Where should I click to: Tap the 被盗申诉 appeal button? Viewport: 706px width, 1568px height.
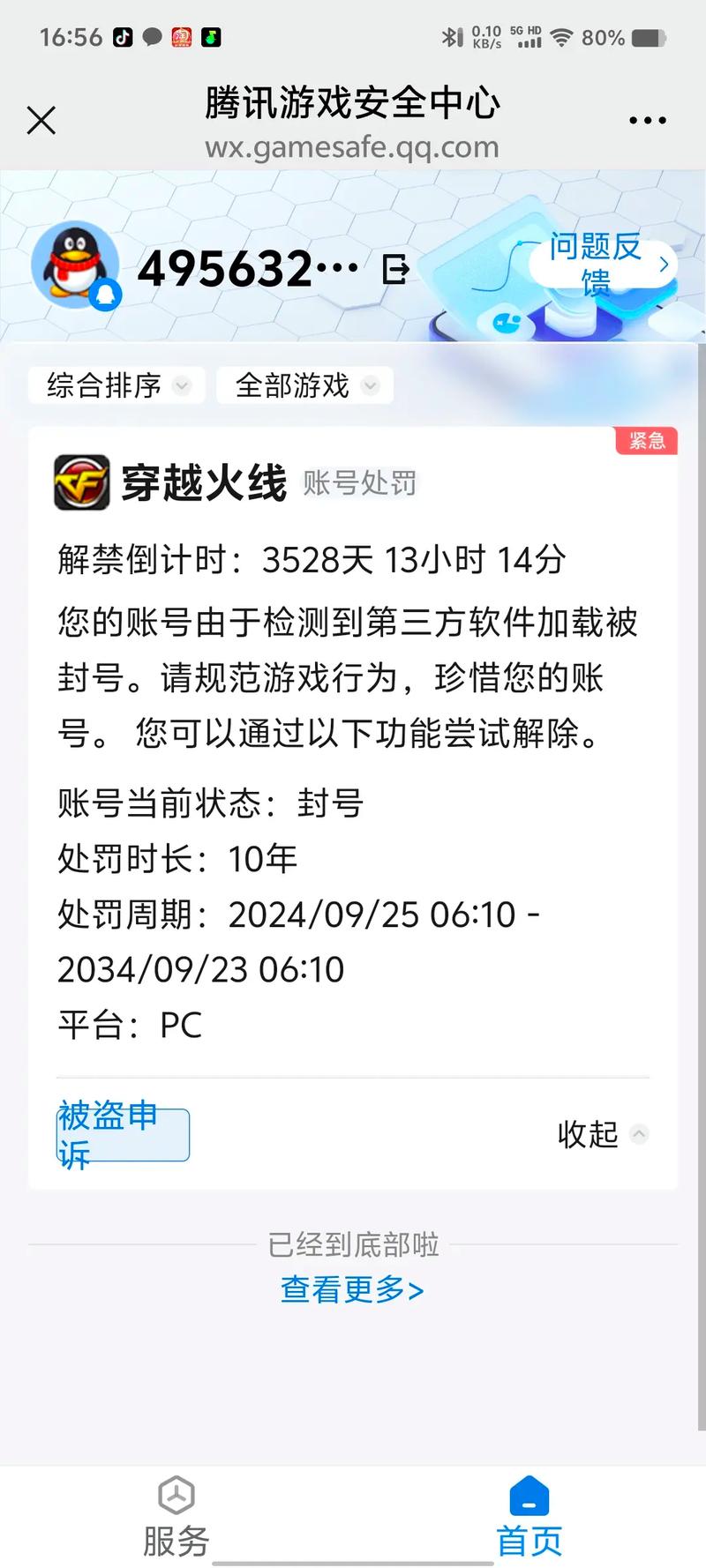tap(124, 1135)
